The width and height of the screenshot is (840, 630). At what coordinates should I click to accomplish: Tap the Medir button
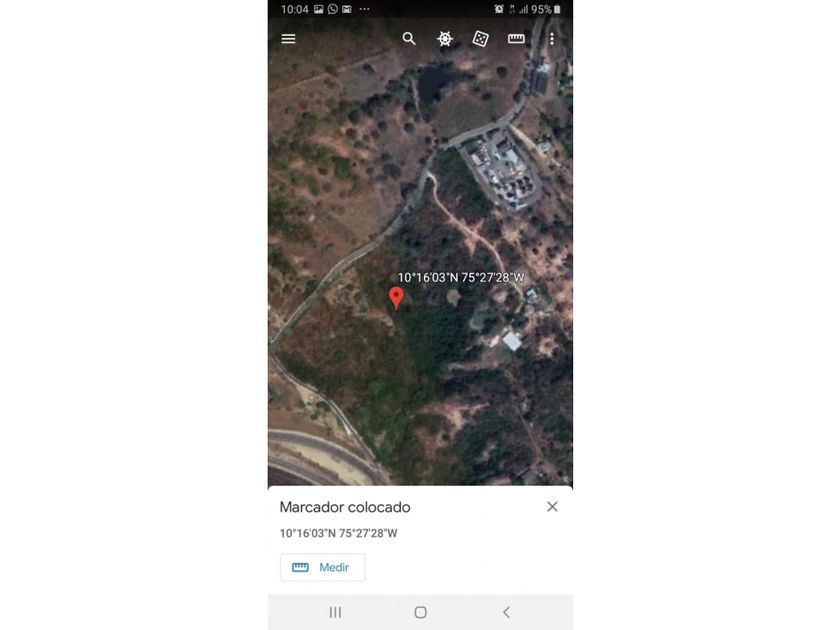point(322,567)
